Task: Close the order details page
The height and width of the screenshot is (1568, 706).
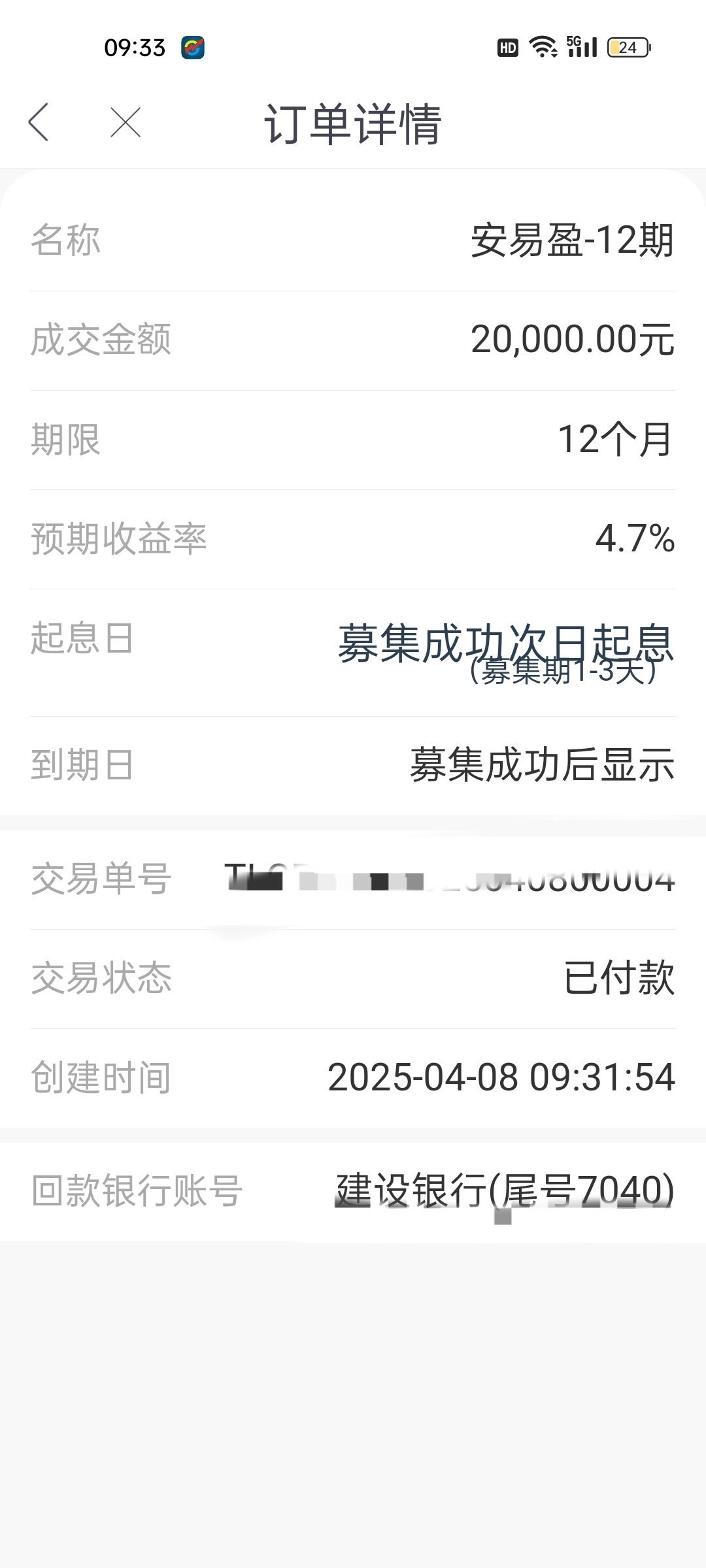Action: click(126, 122)
